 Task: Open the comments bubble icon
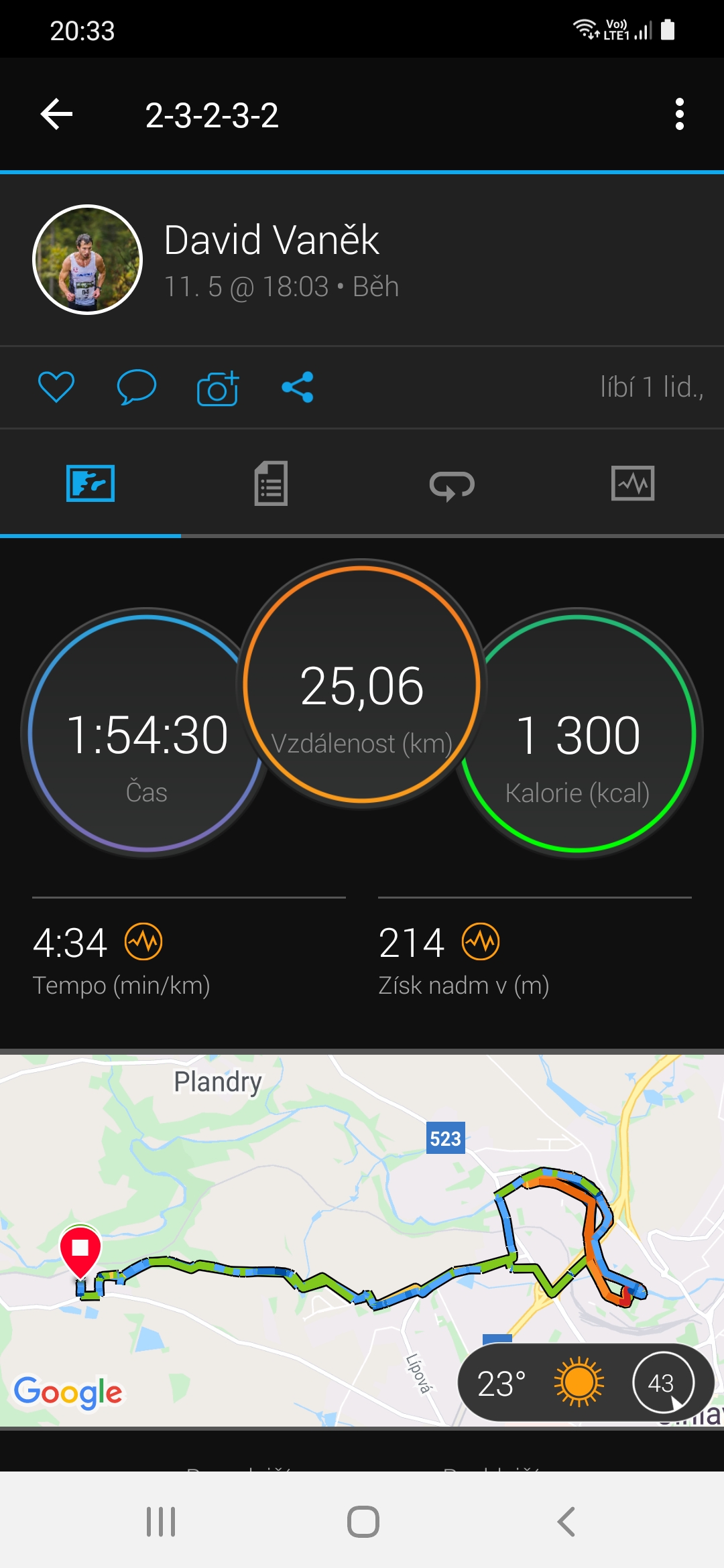(x=137, y=387)
